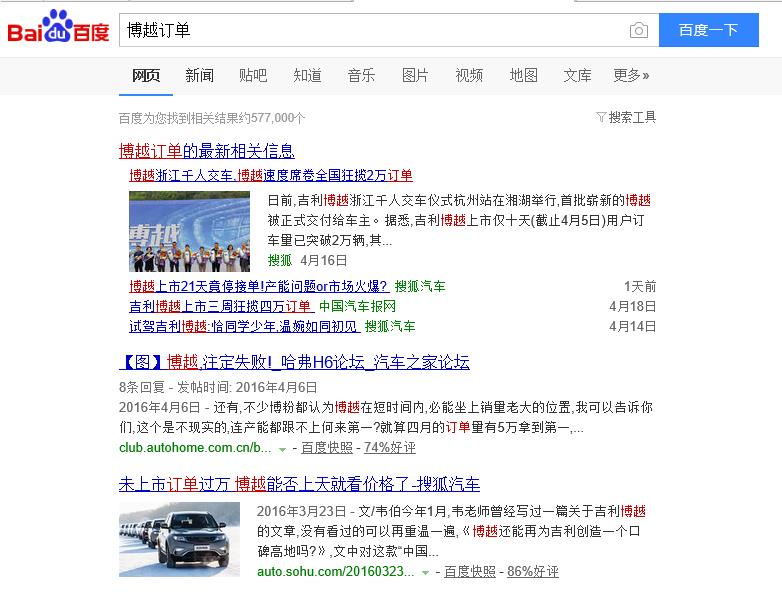Open the 哈弗H6论坛 汽车之家 result

tap(294, 362)
